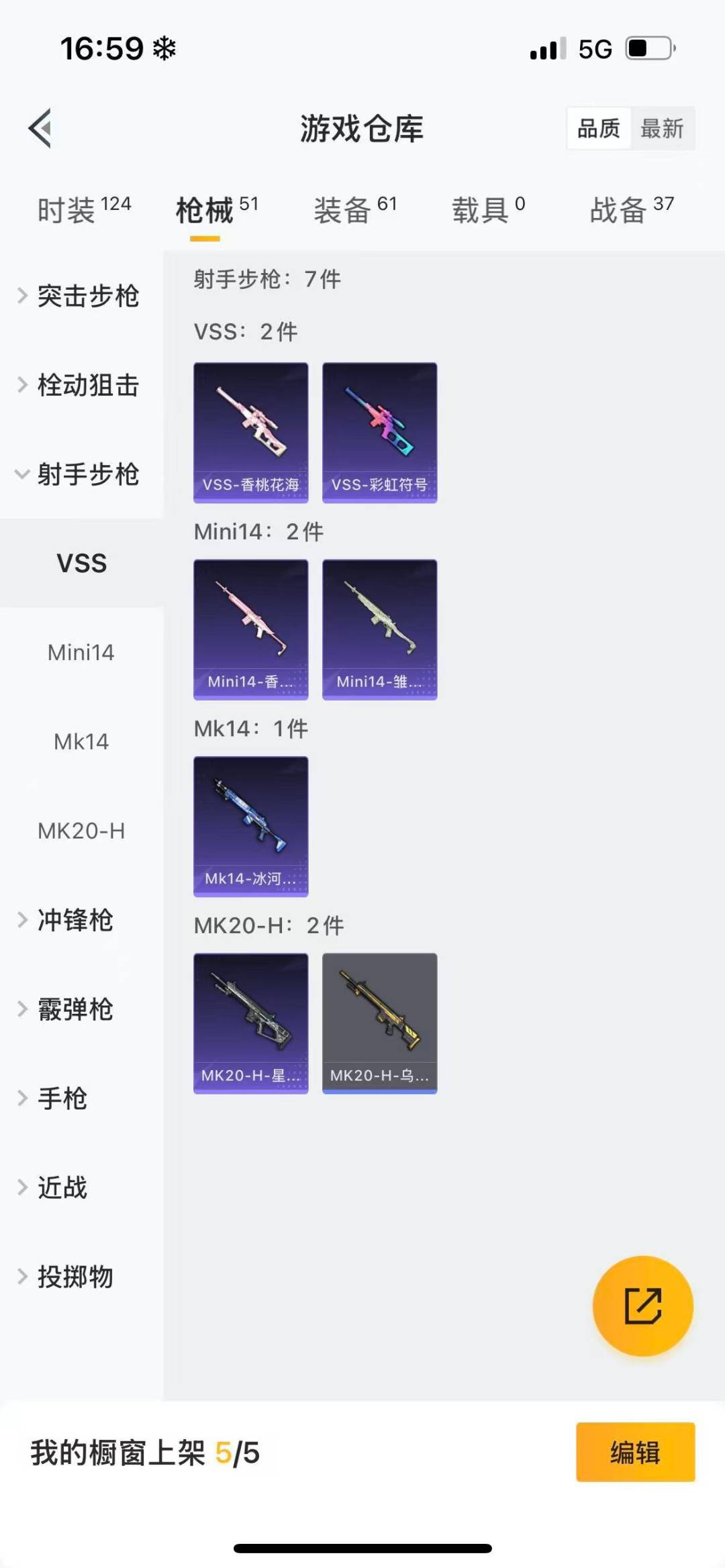View the Mk14-冰河 weapon skin

pyautogui.click(x=251, y=827)
